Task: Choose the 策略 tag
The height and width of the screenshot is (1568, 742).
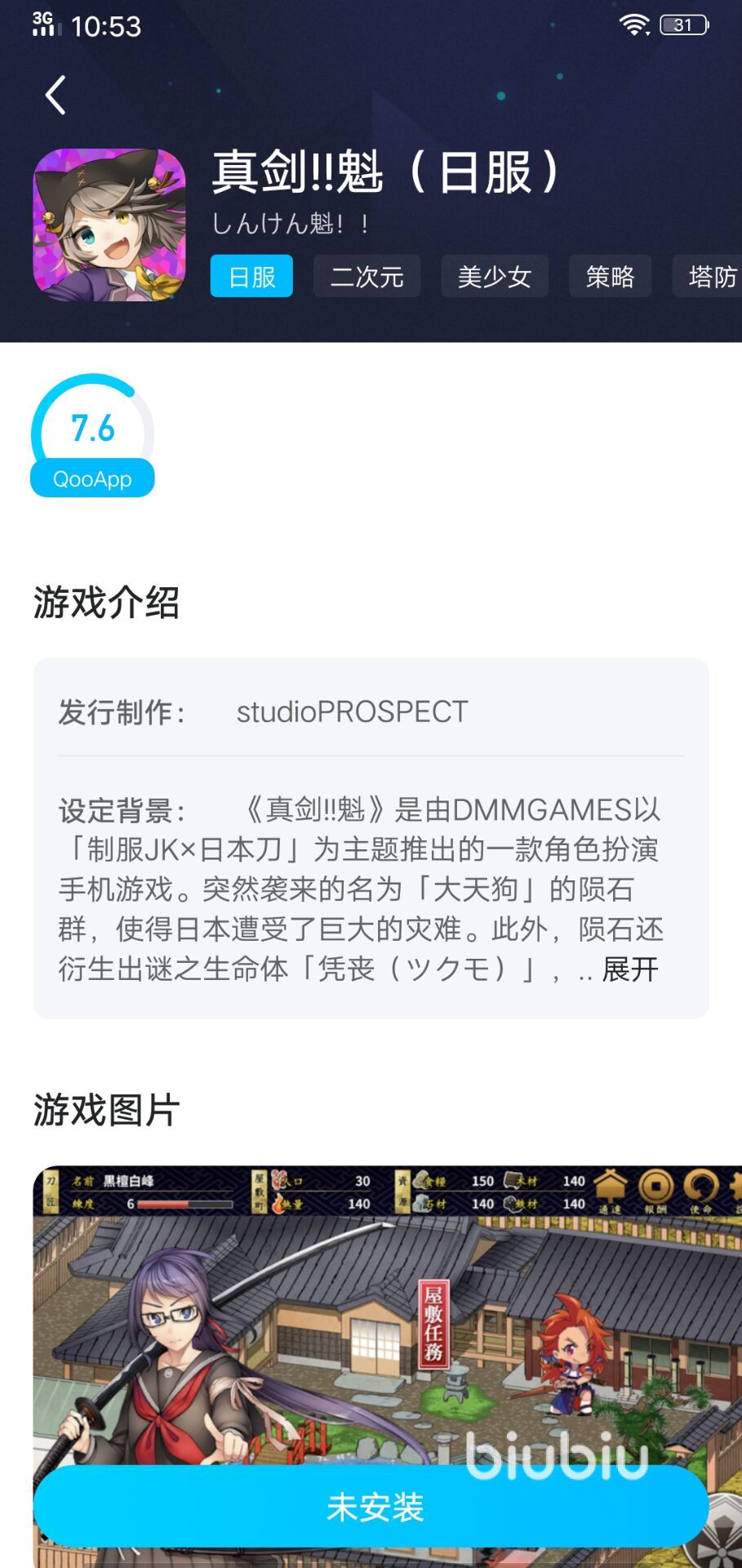Action: (x=610, y=277)
